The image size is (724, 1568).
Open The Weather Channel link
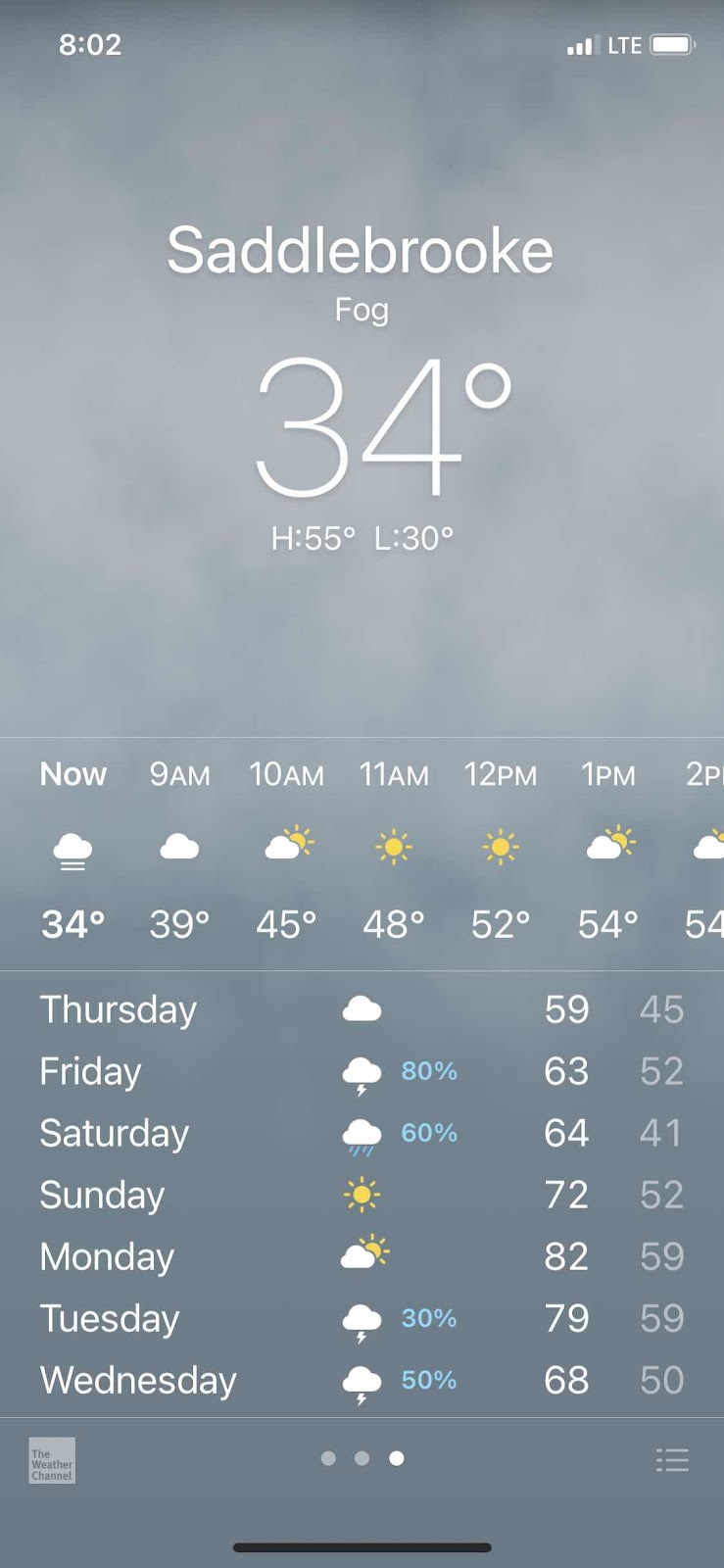(52, 1460)
